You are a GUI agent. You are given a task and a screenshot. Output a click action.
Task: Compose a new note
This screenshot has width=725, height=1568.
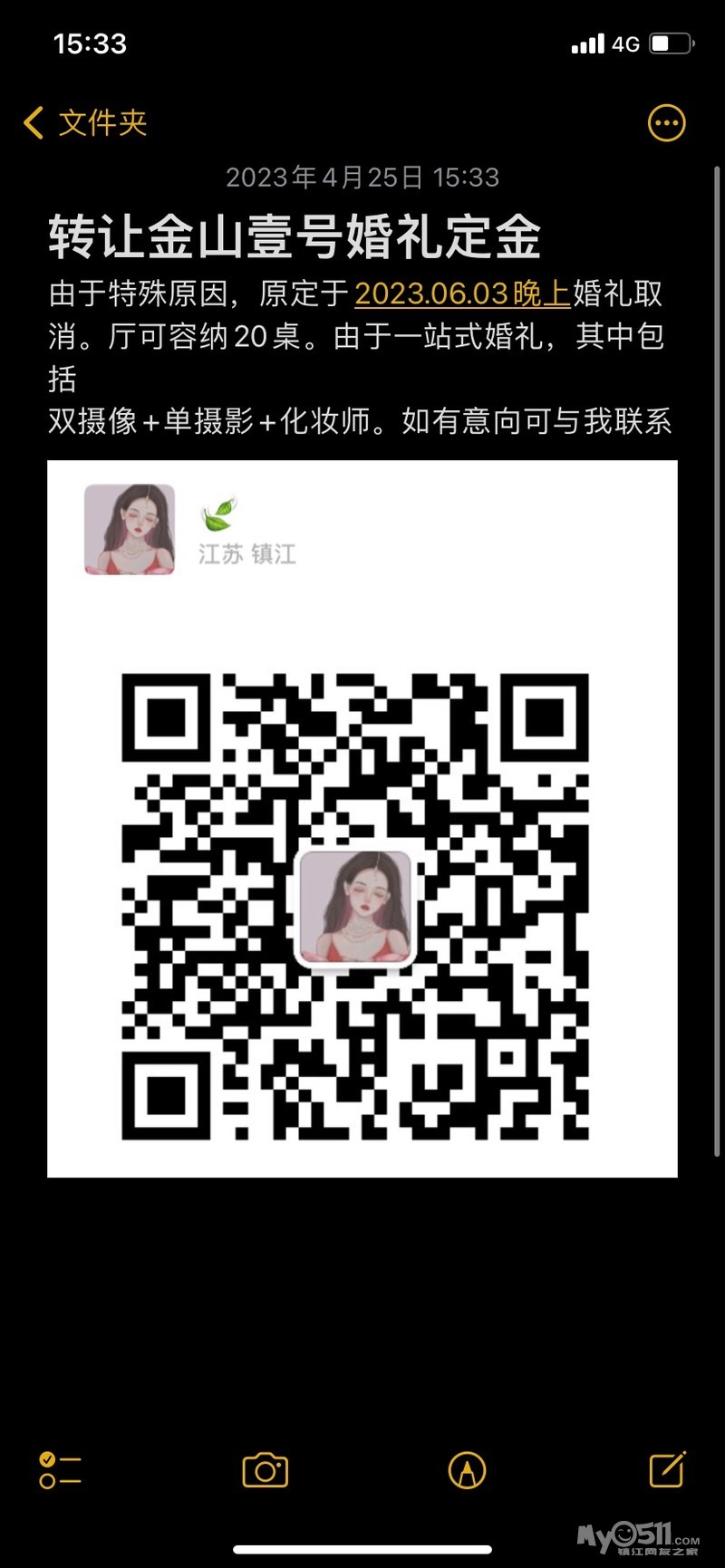668,1469
